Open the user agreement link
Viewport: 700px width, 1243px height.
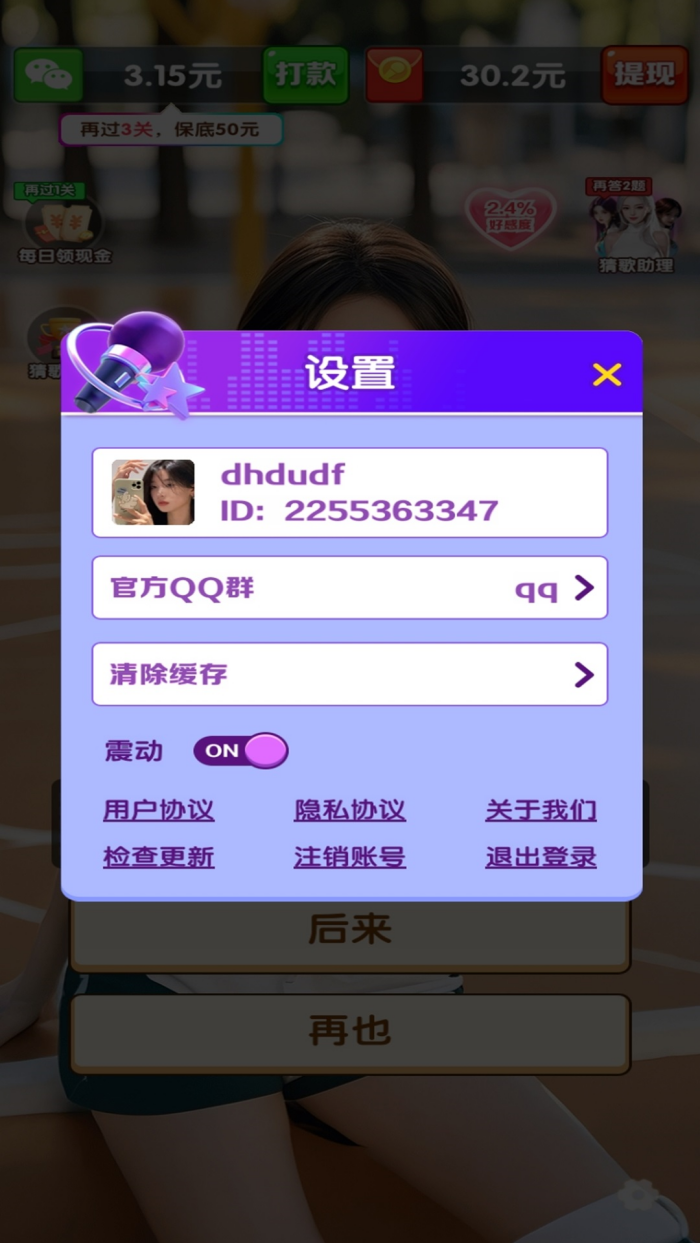[x=158, y=810]
